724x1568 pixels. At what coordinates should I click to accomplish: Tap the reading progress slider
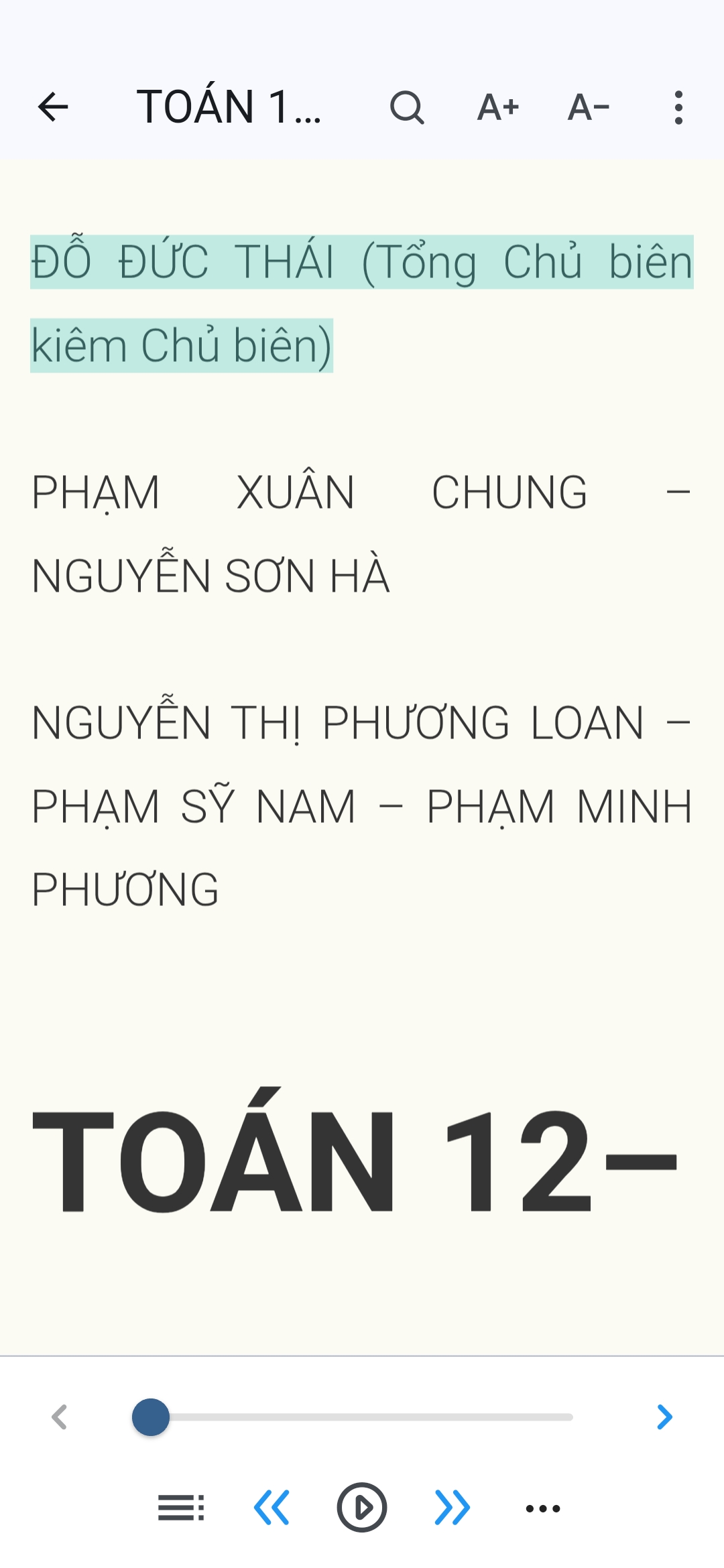[362, 1417]
